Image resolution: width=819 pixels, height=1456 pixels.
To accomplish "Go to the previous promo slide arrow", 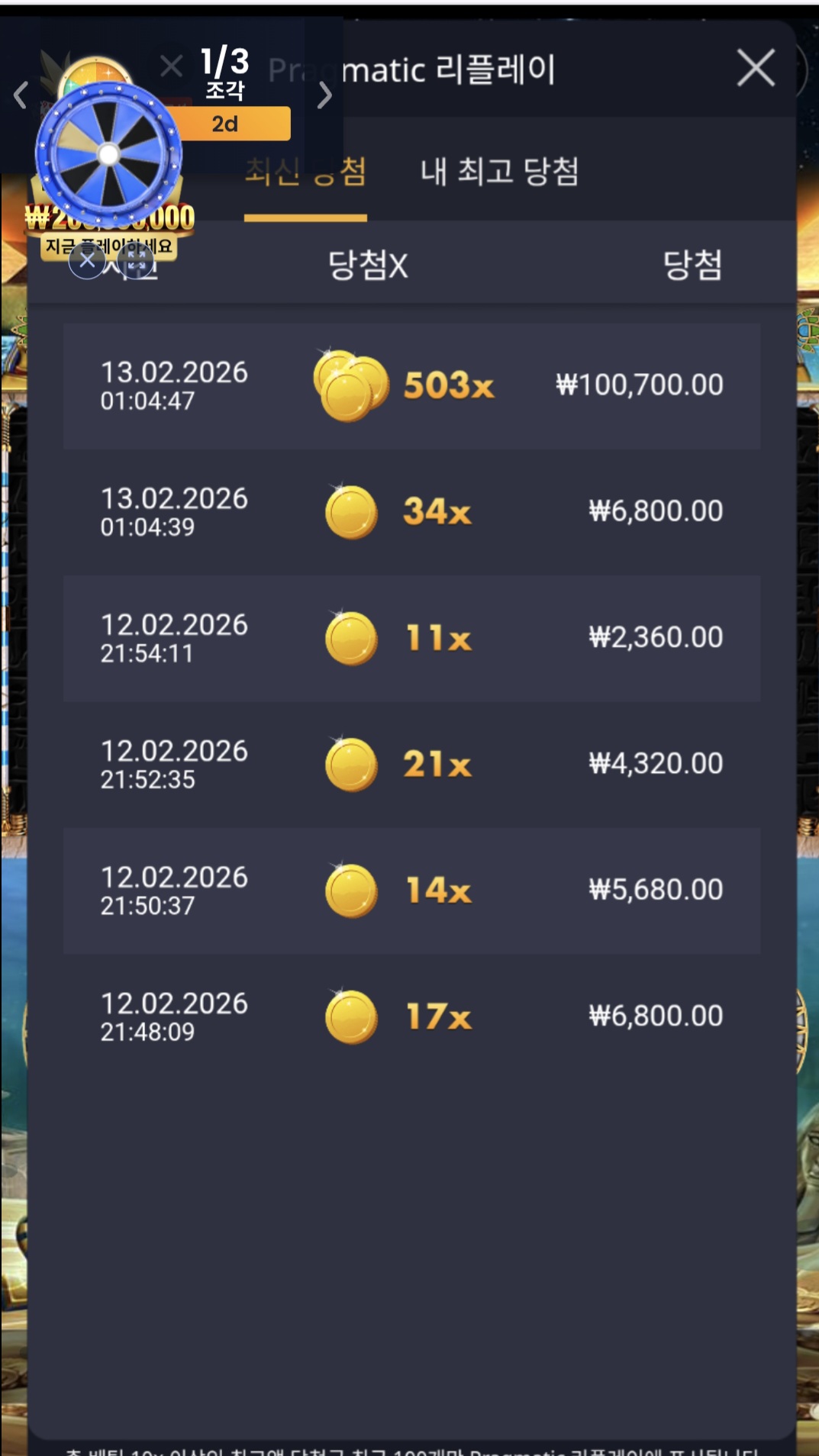I will (x=21, y=95).
